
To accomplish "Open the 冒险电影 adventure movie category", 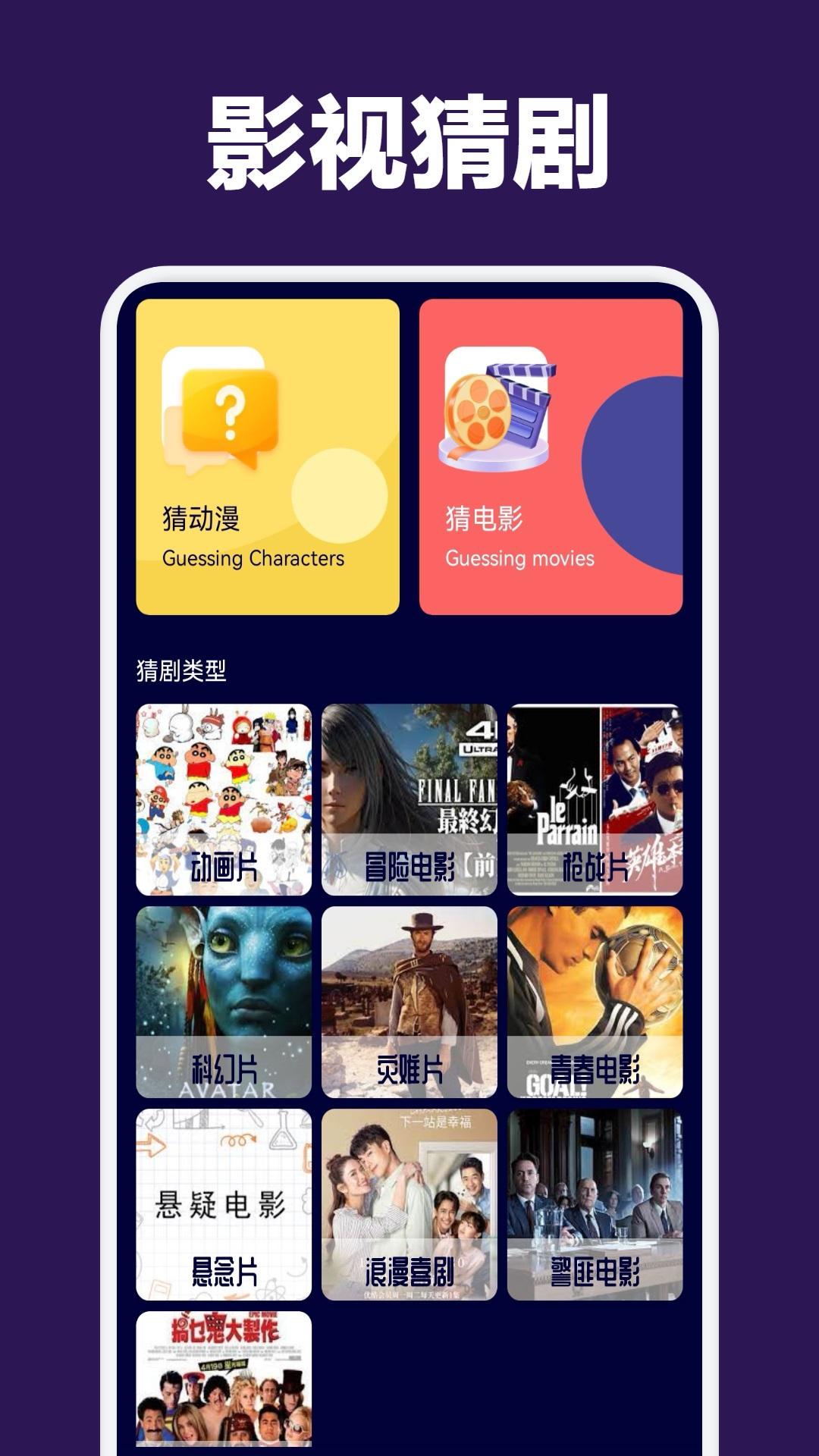I will pos(410,800).
